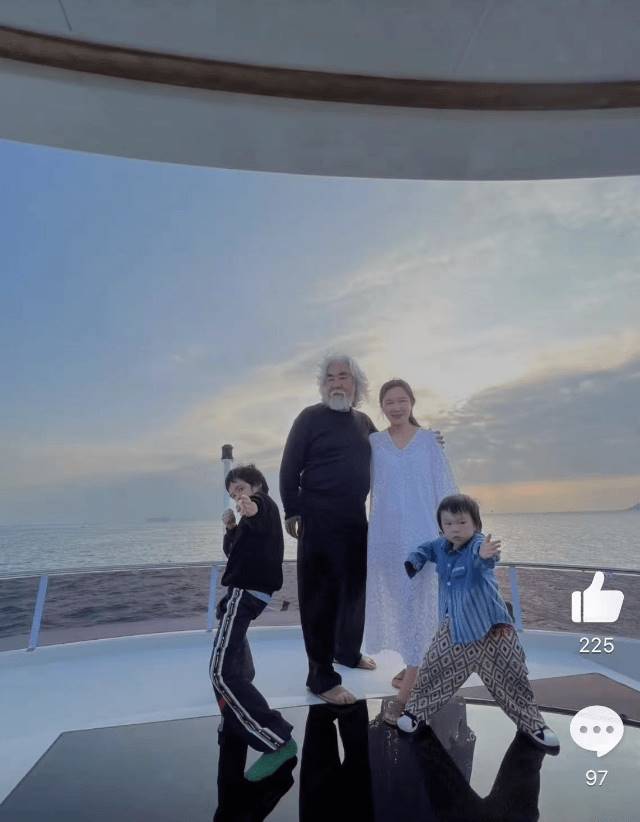
Task: Open the comments on this post
Action: coord(597,731)
